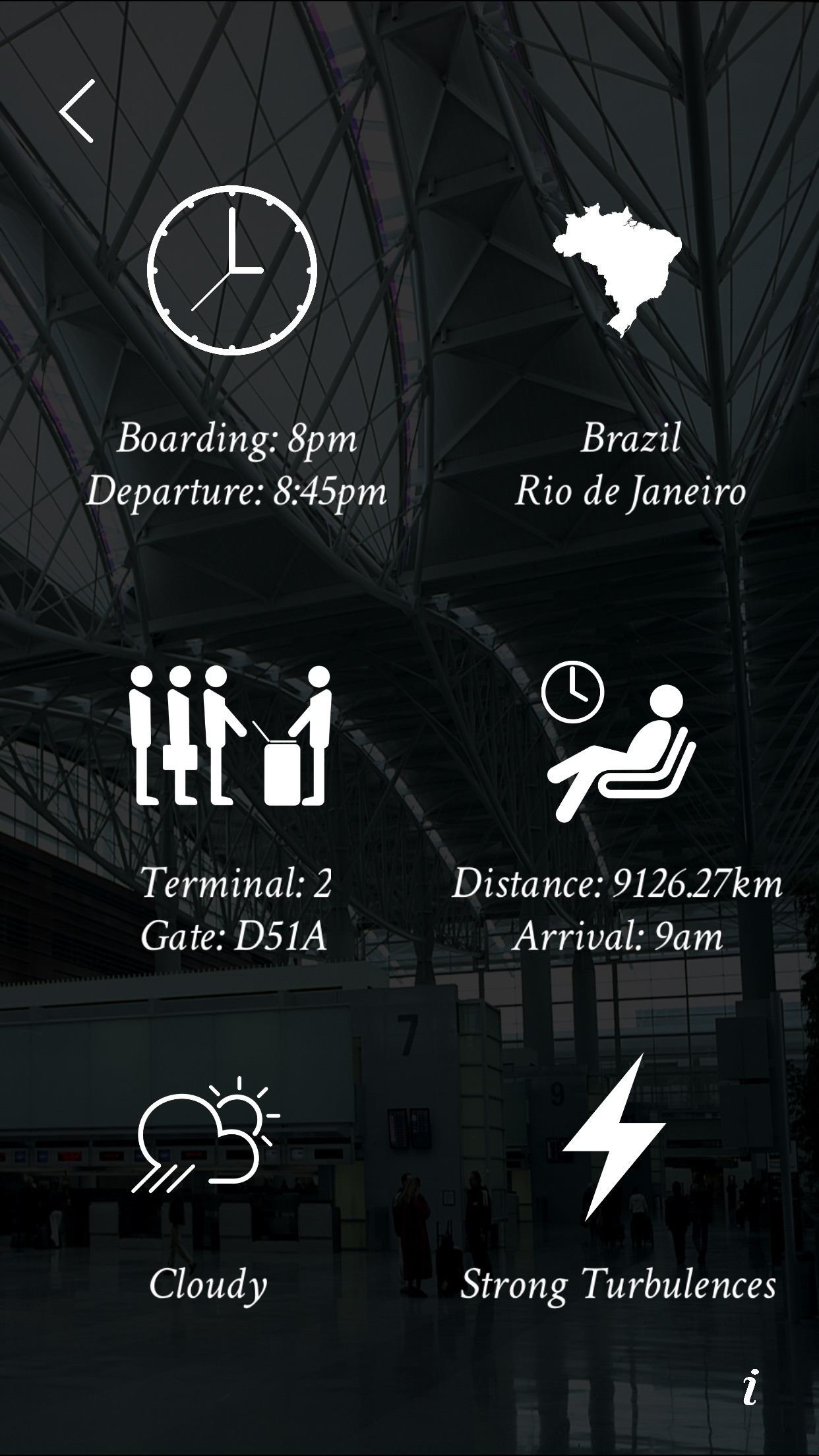Go back using the arrow
The height and width of the screenshot is (1456, 819).
tap(77, 111)
